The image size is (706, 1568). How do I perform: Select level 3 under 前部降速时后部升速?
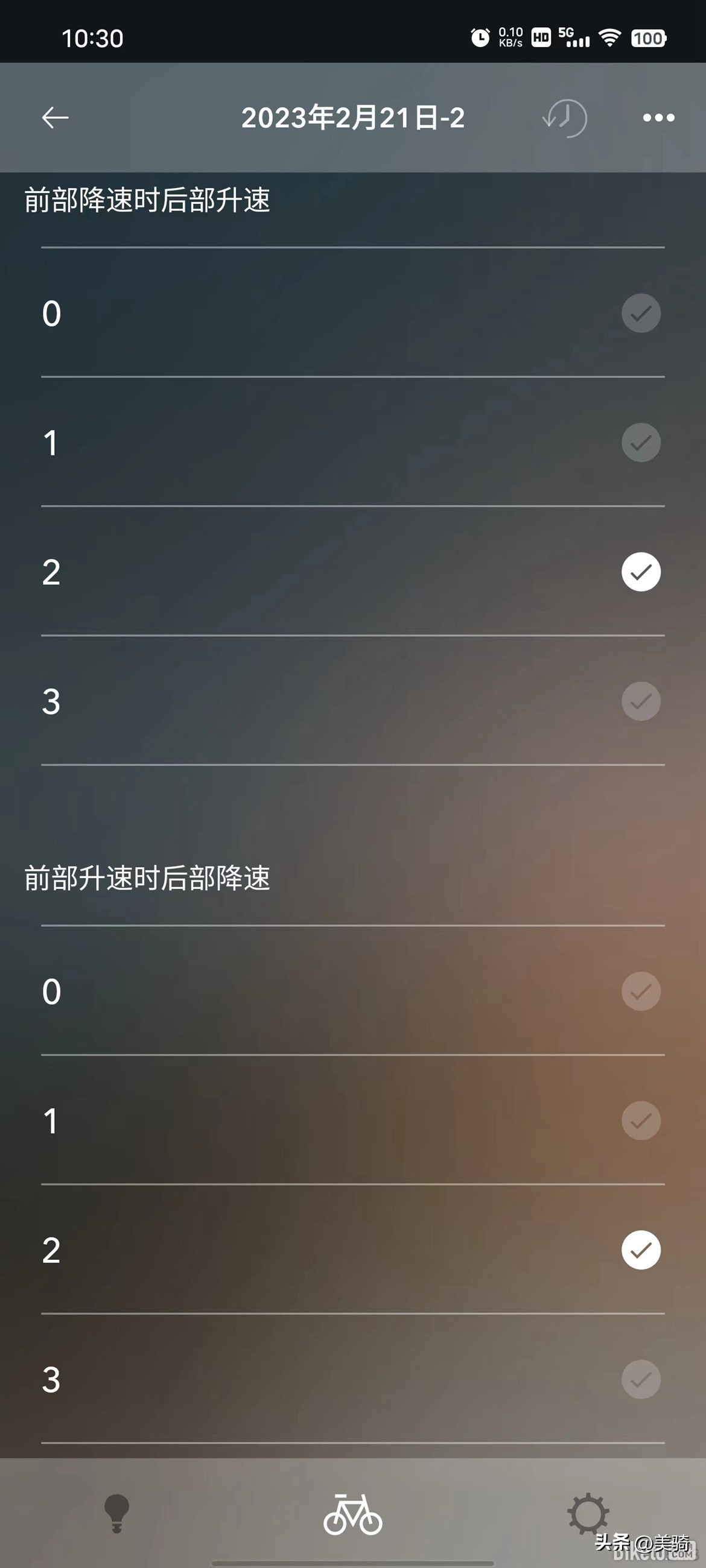coord(640,701)
